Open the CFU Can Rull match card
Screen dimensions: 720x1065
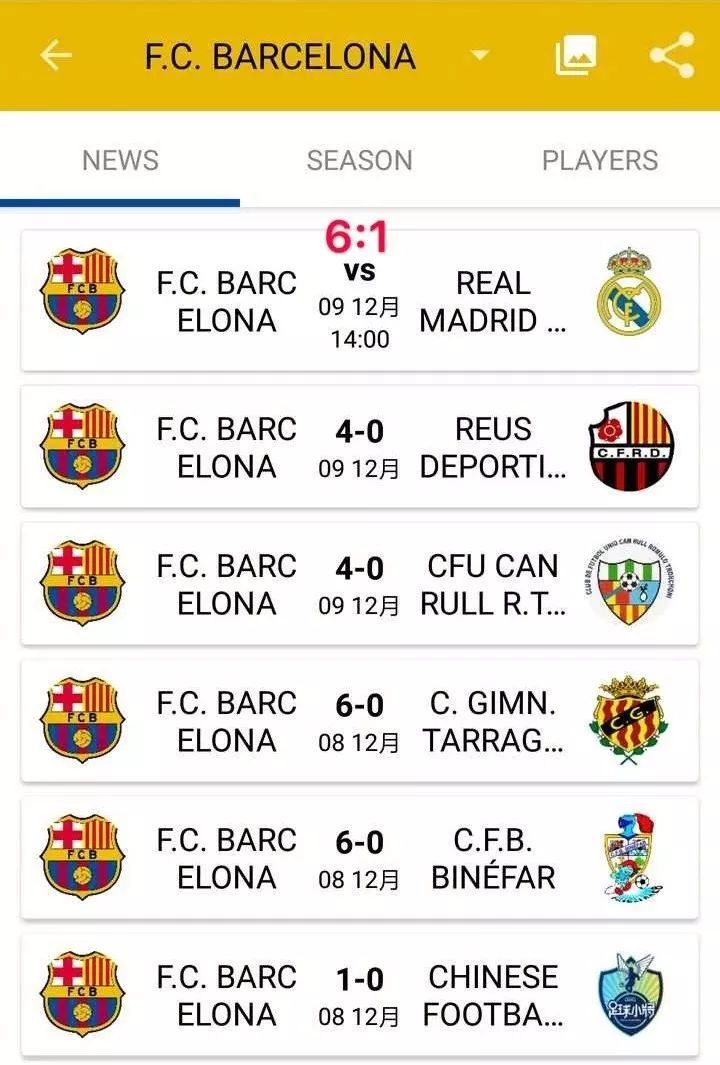pyautogui.click(x=360, y=584)
